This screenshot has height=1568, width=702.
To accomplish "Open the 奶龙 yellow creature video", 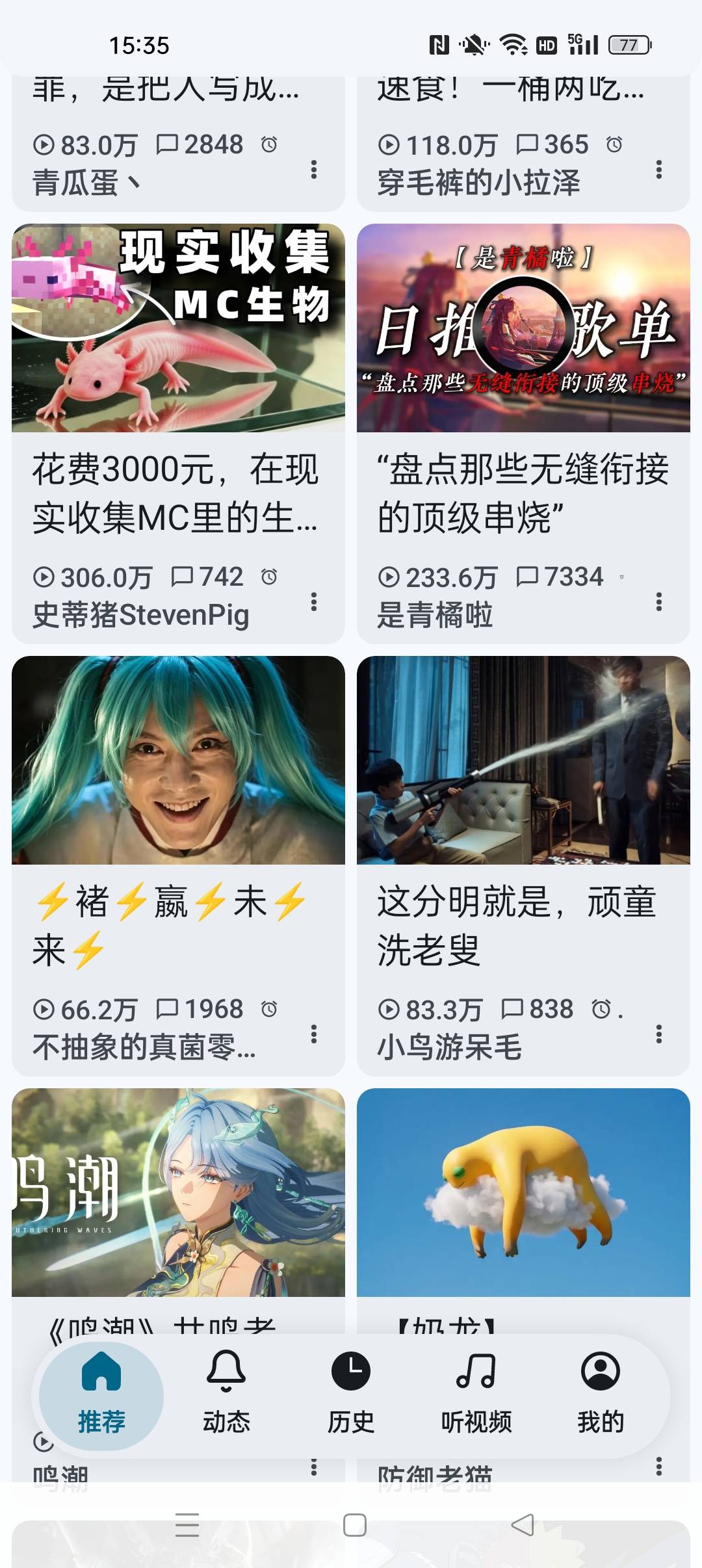I will 523,1193.
